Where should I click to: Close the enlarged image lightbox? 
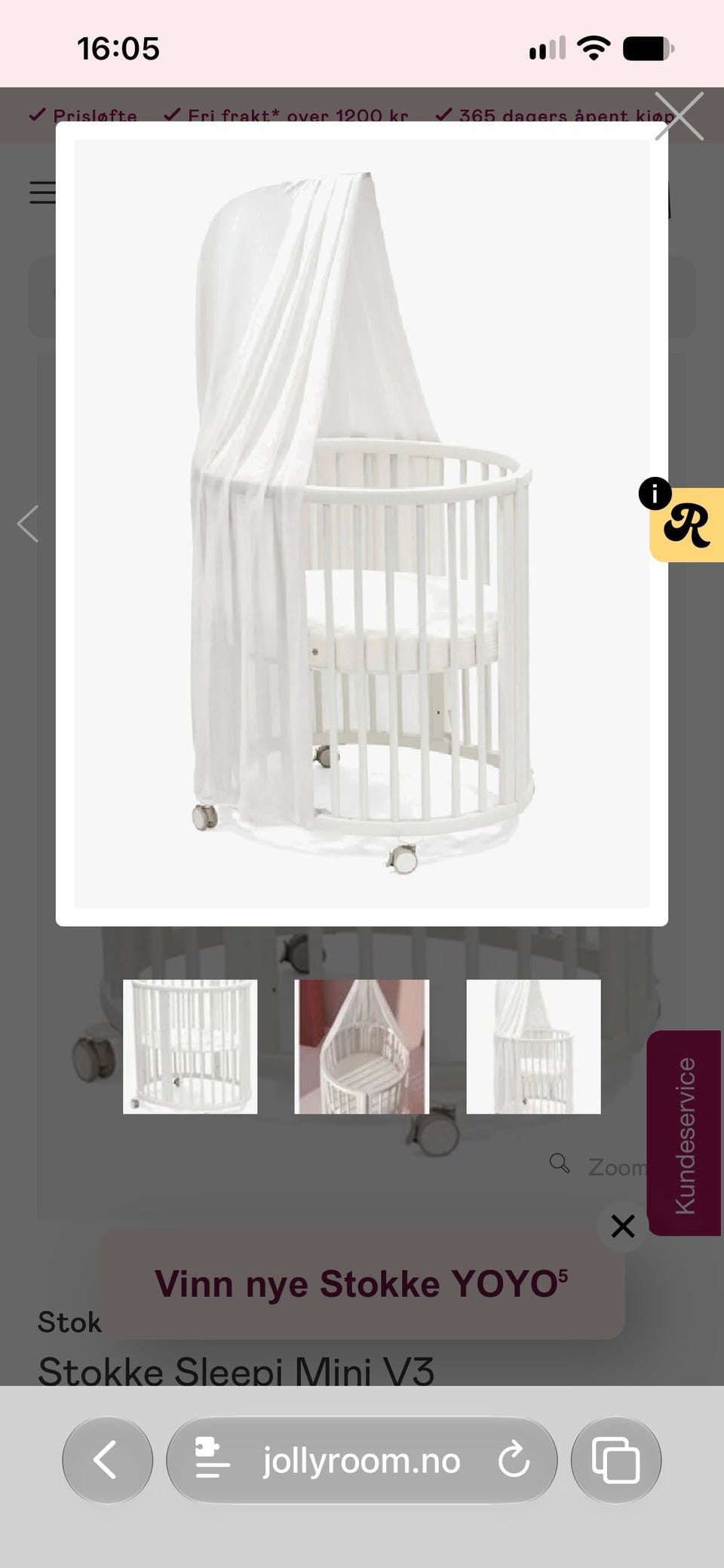(679, 116)
